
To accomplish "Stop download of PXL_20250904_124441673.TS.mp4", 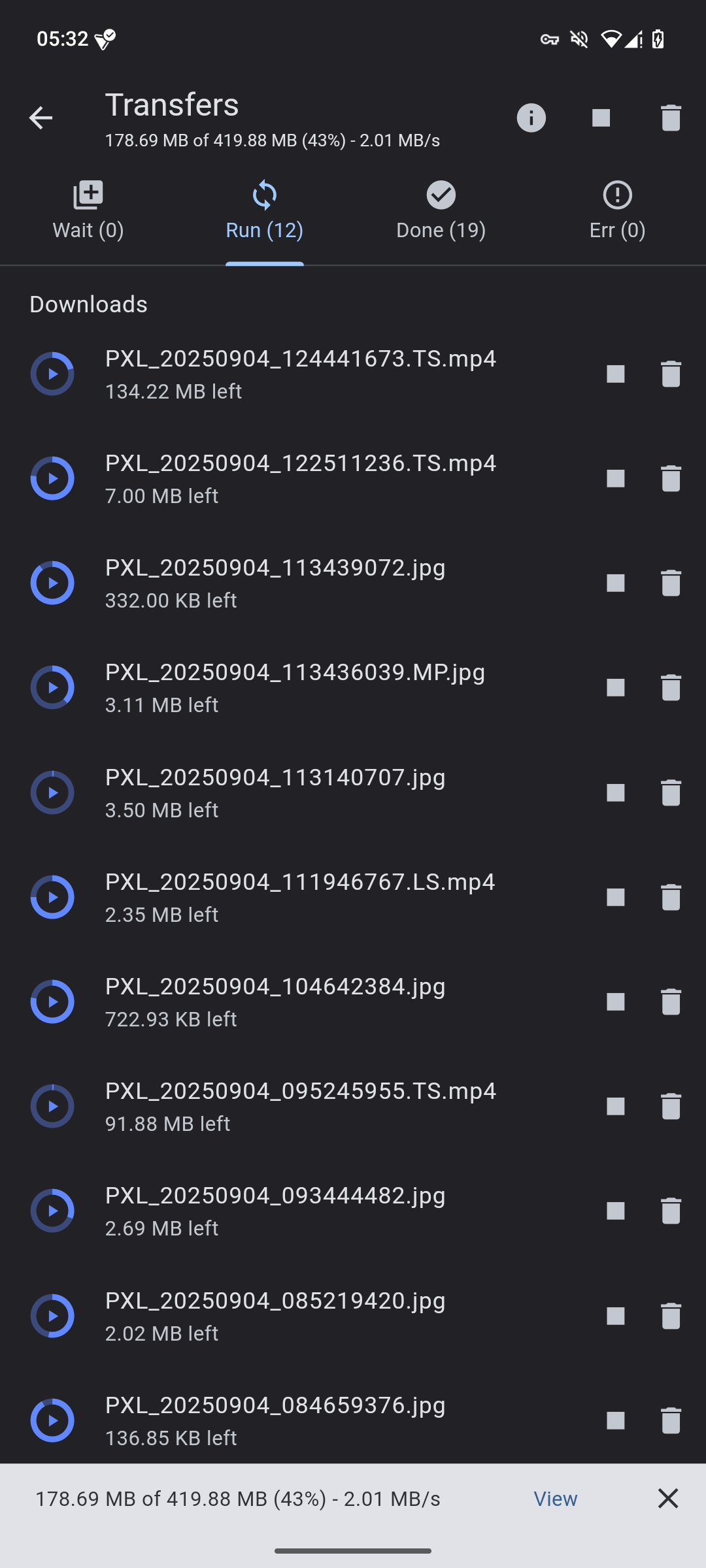I will point(616,374).
